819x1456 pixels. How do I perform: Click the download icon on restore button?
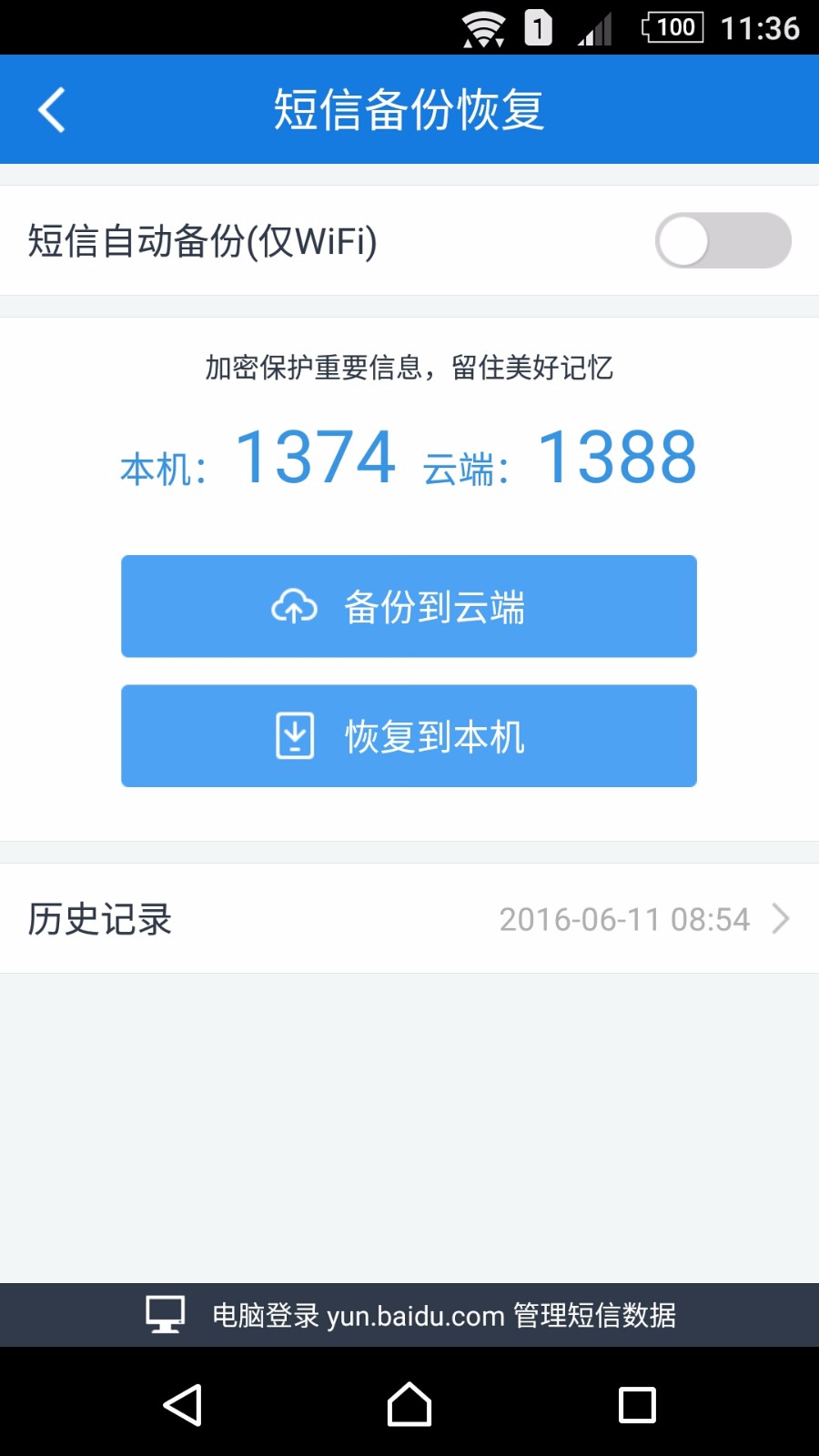coord(293,735)
